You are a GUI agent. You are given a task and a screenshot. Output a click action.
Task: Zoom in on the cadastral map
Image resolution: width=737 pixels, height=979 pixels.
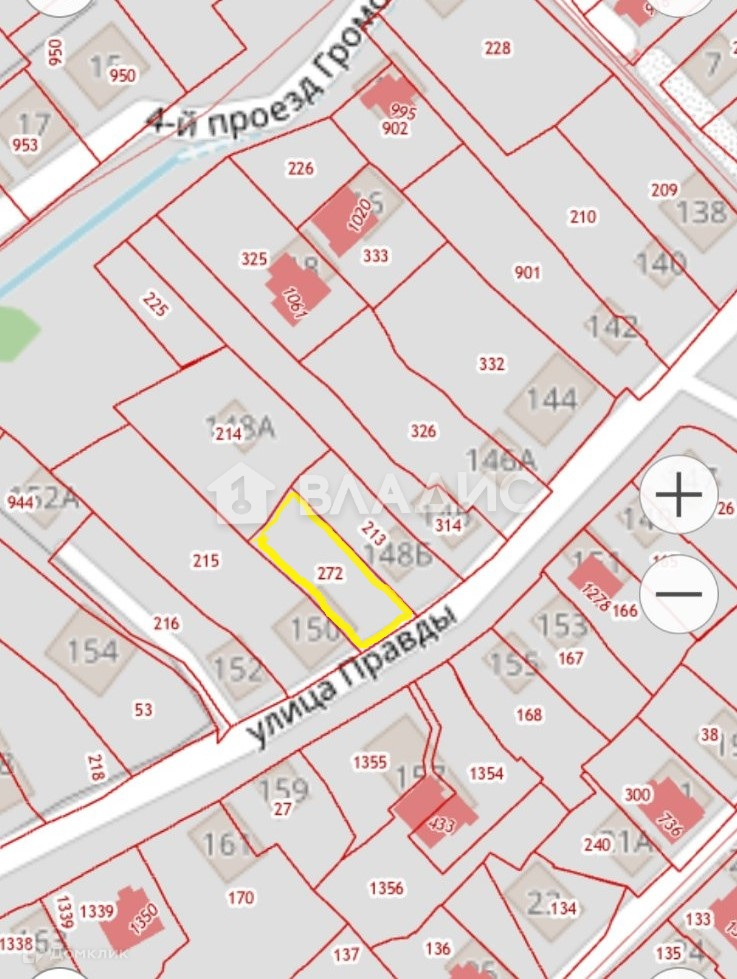(x=678, y=497)
